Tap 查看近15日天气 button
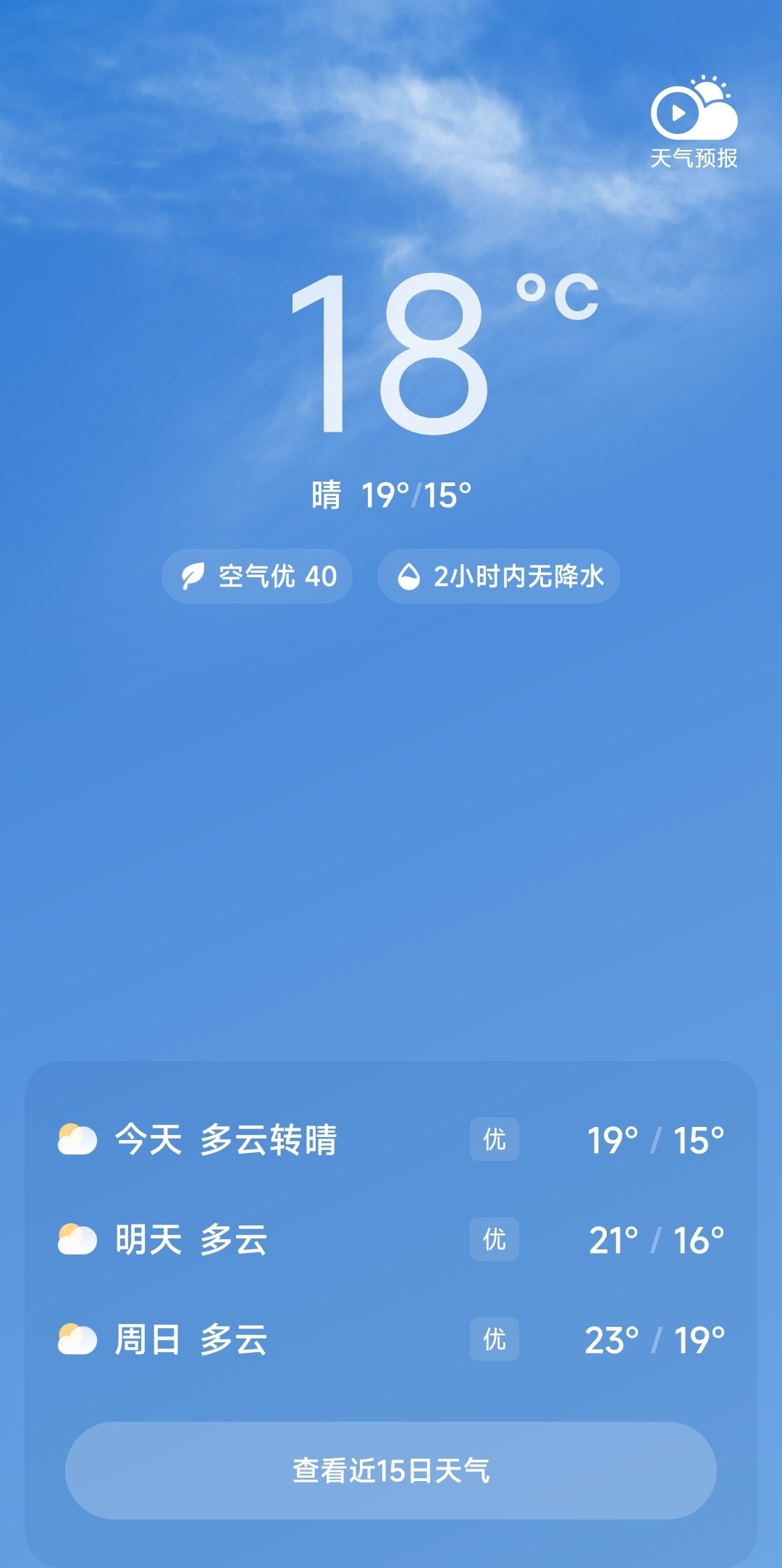782x1568 pixels. pyautogui.click(x=391, y=1470)
